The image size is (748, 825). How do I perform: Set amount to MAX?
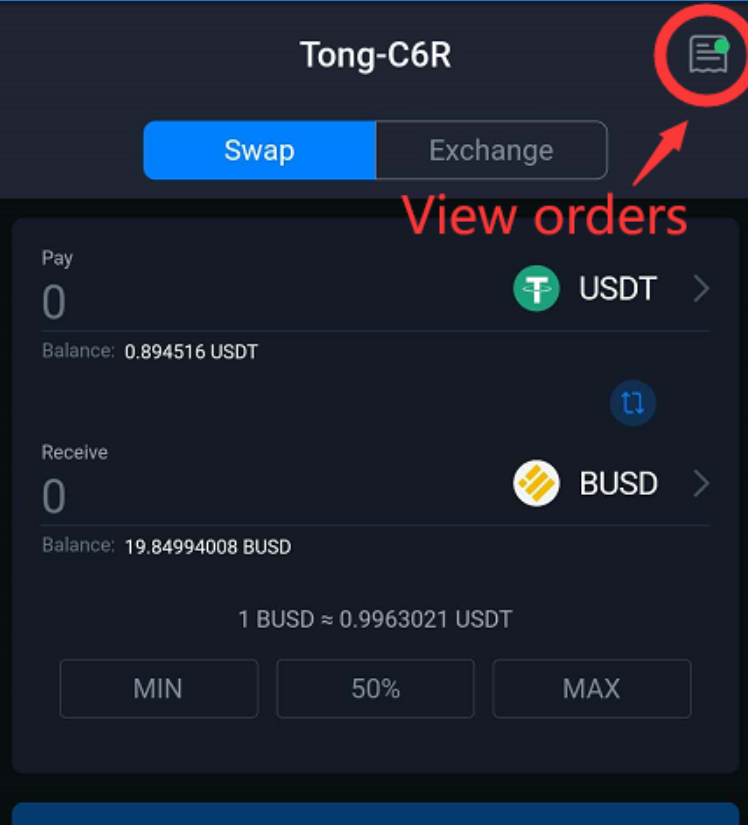[x=591, y=688]
